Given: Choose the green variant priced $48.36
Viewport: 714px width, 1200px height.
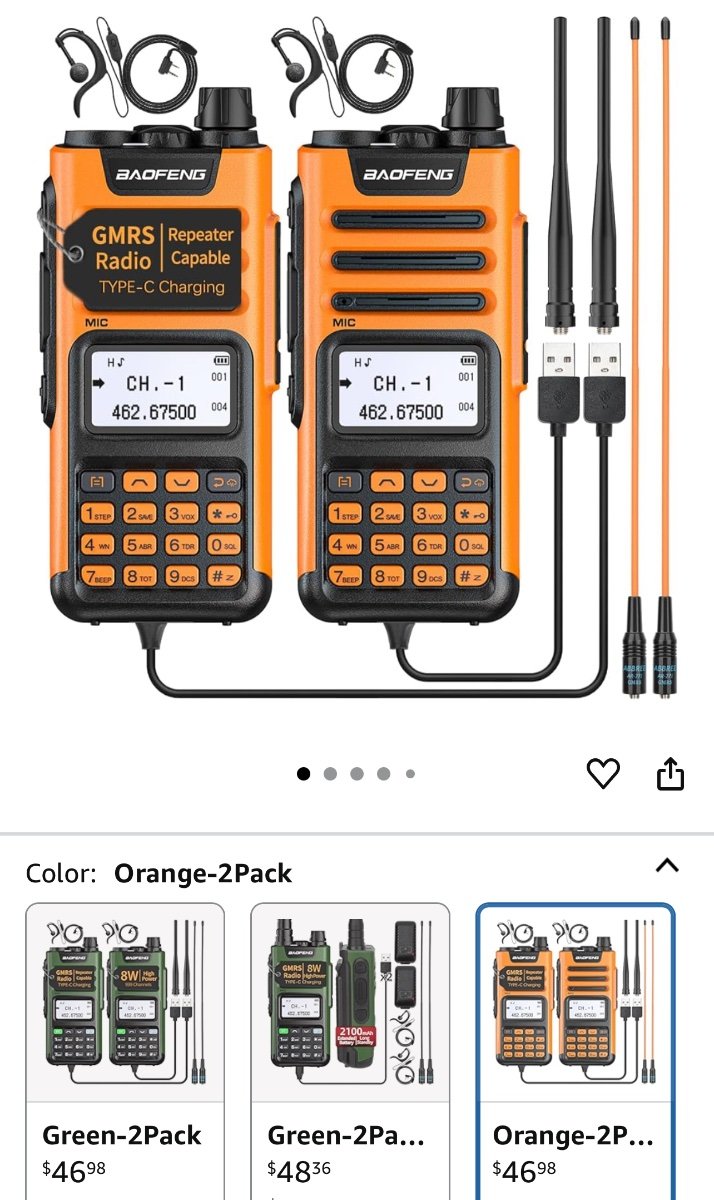Looking at the screenshot, I should tap(350, 1050).
